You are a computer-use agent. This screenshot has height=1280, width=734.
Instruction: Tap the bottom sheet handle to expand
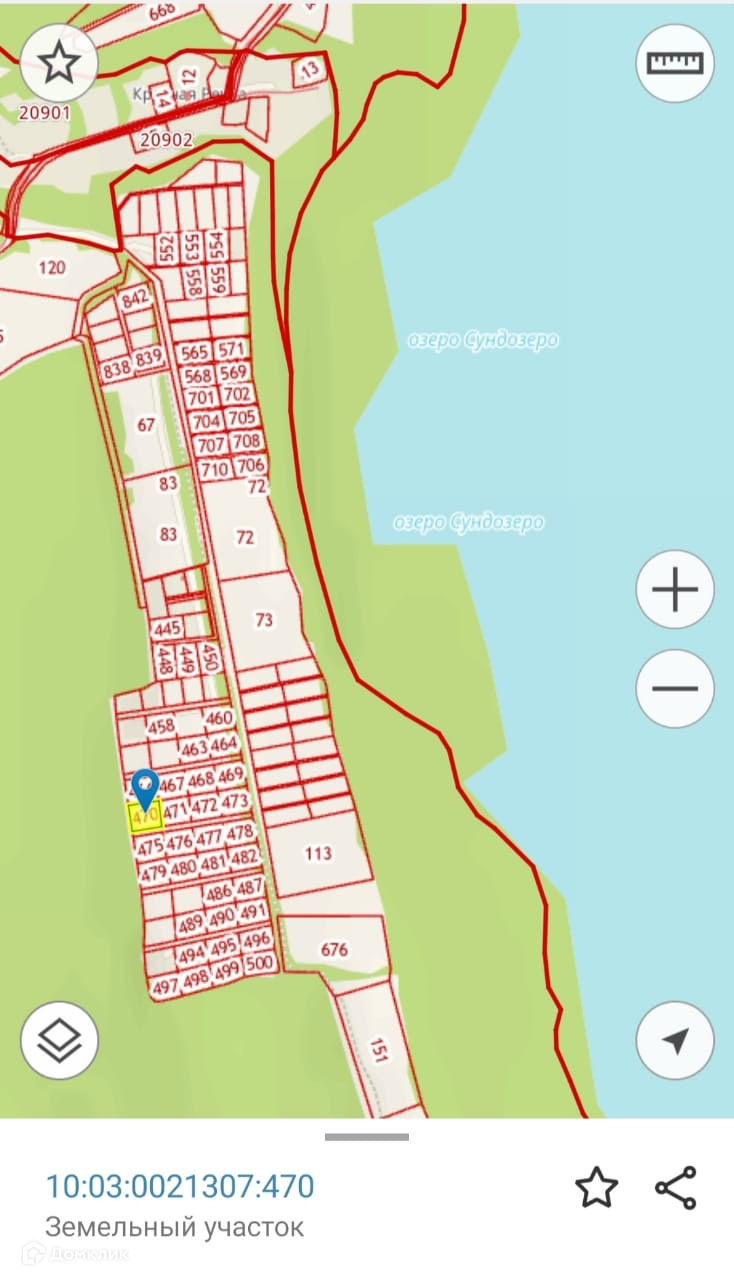tap(367, 1137)
